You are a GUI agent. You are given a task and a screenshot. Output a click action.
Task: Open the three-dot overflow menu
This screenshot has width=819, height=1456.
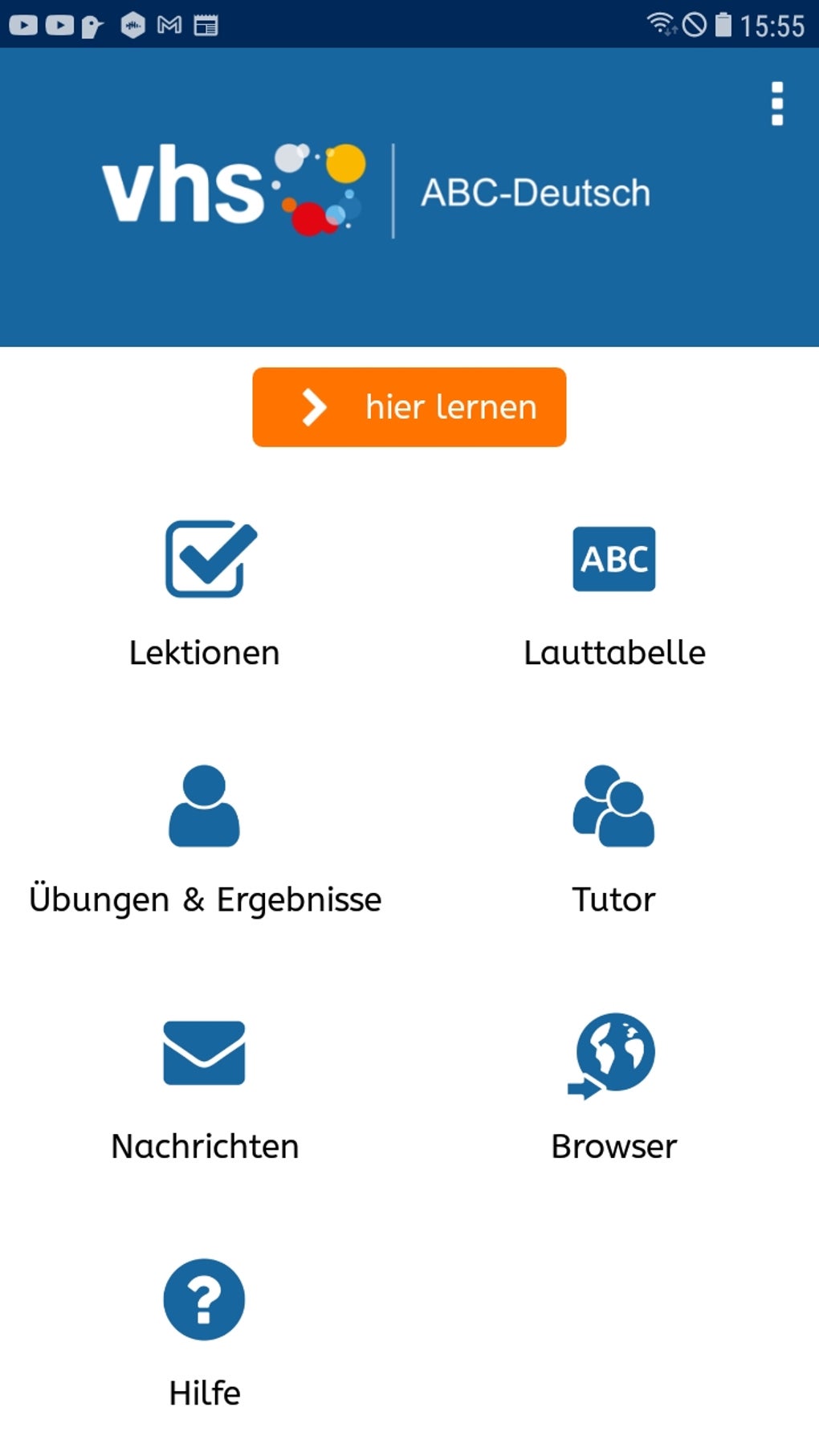click(x=776, y=104)
